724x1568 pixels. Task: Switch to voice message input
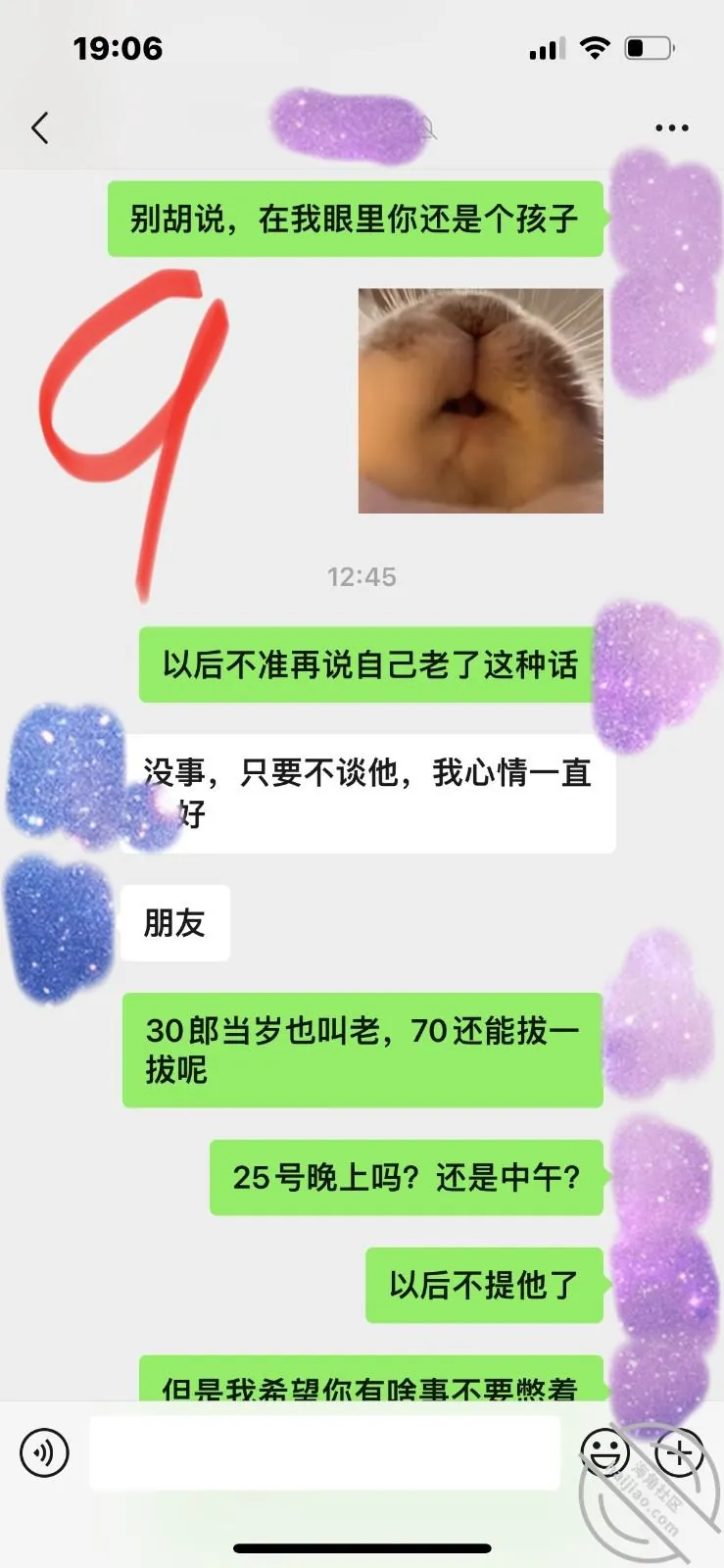(44, 1451)
